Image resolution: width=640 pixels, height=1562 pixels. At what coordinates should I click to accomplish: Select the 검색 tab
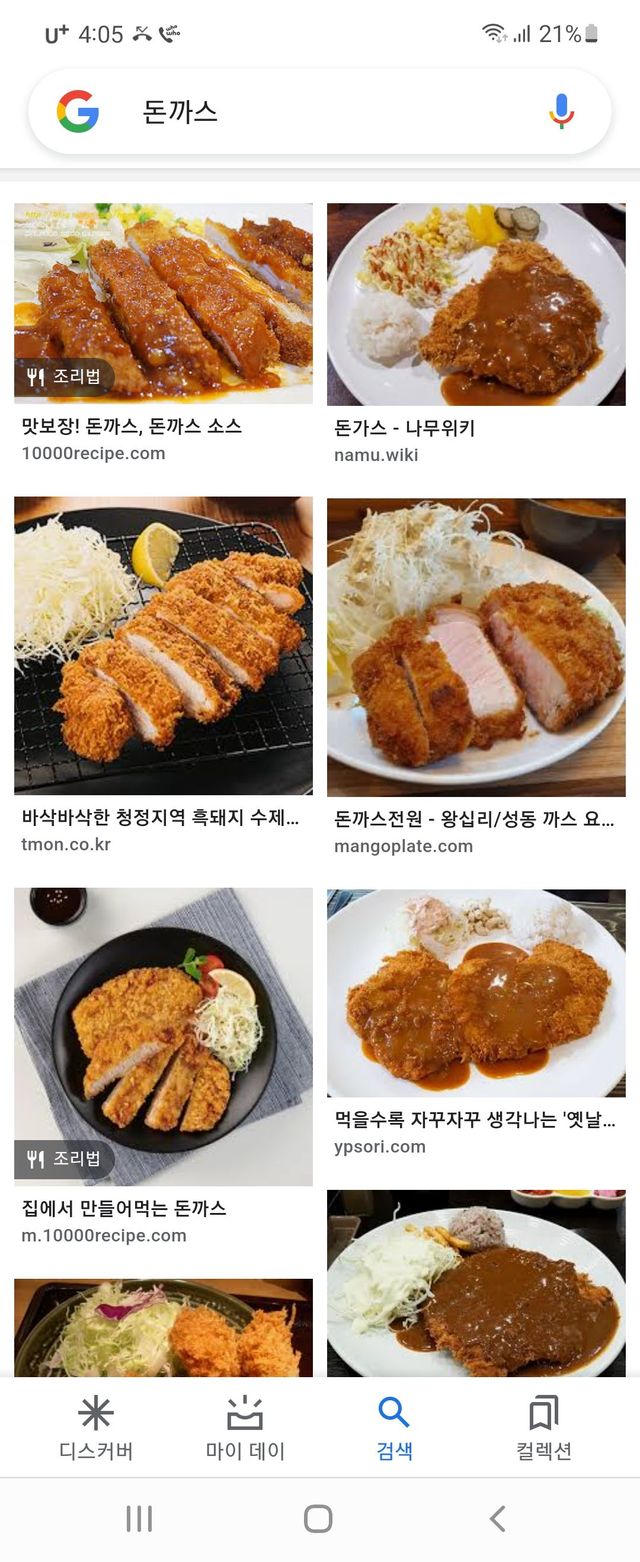[x=394, y=1428]
